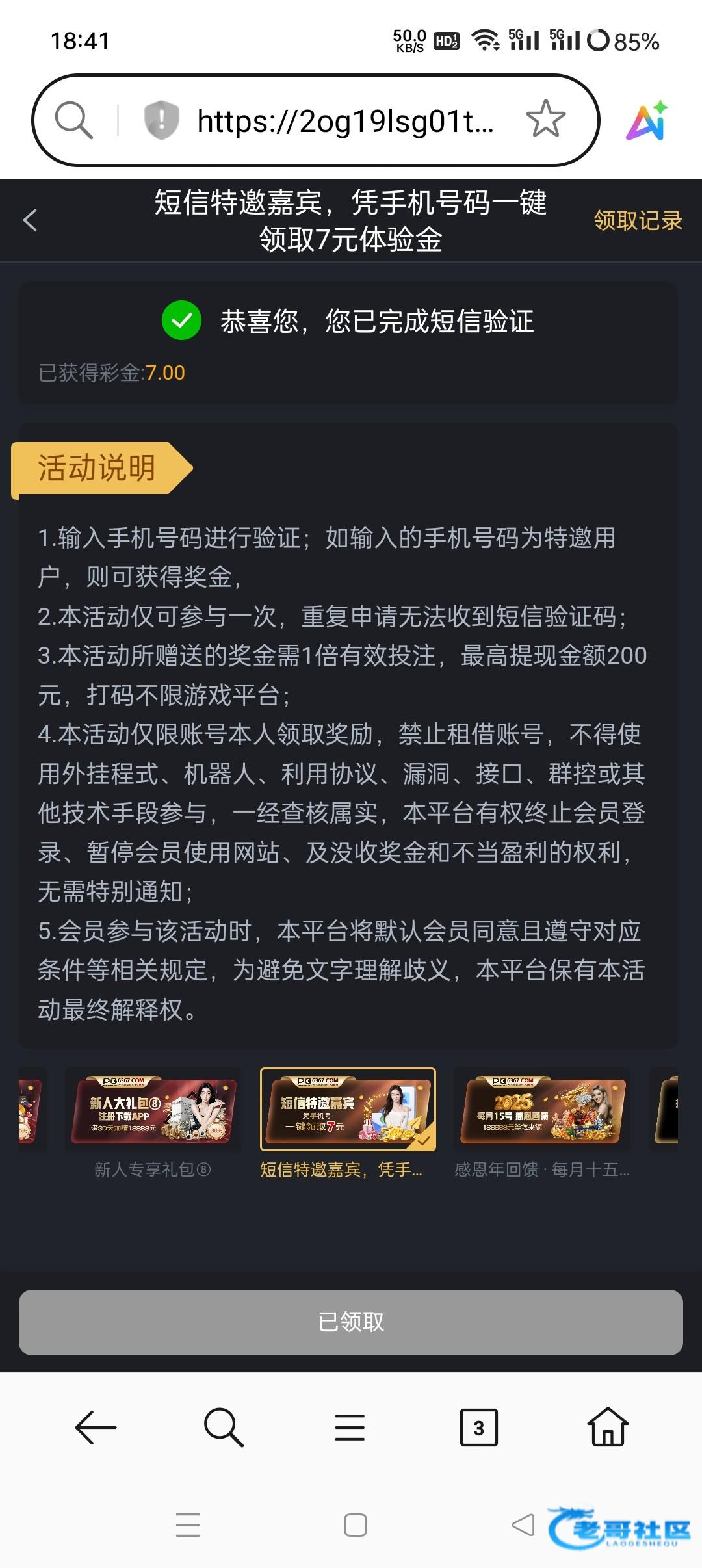702x1568 pixels.
Task: Tap the browser URL address field
Action: (x=344, y=121)
